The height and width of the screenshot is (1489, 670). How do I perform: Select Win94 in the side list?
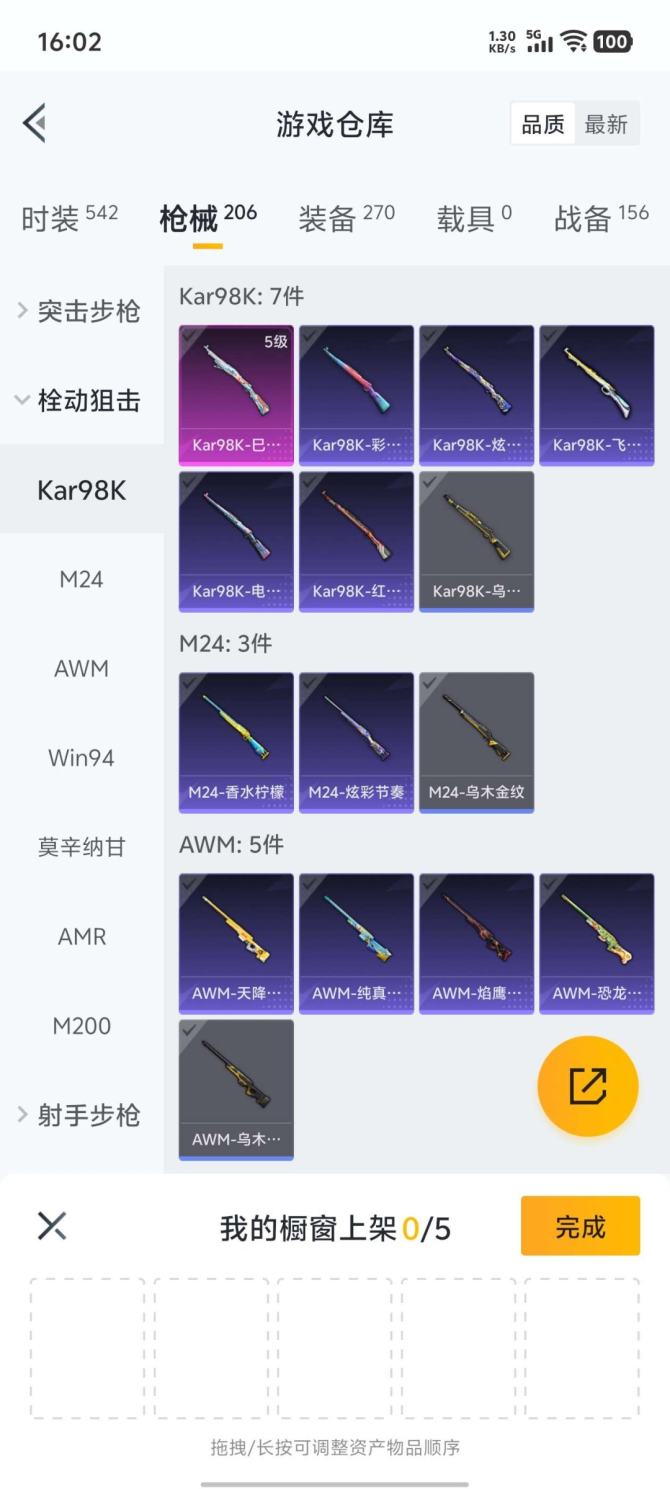point(81,758)
